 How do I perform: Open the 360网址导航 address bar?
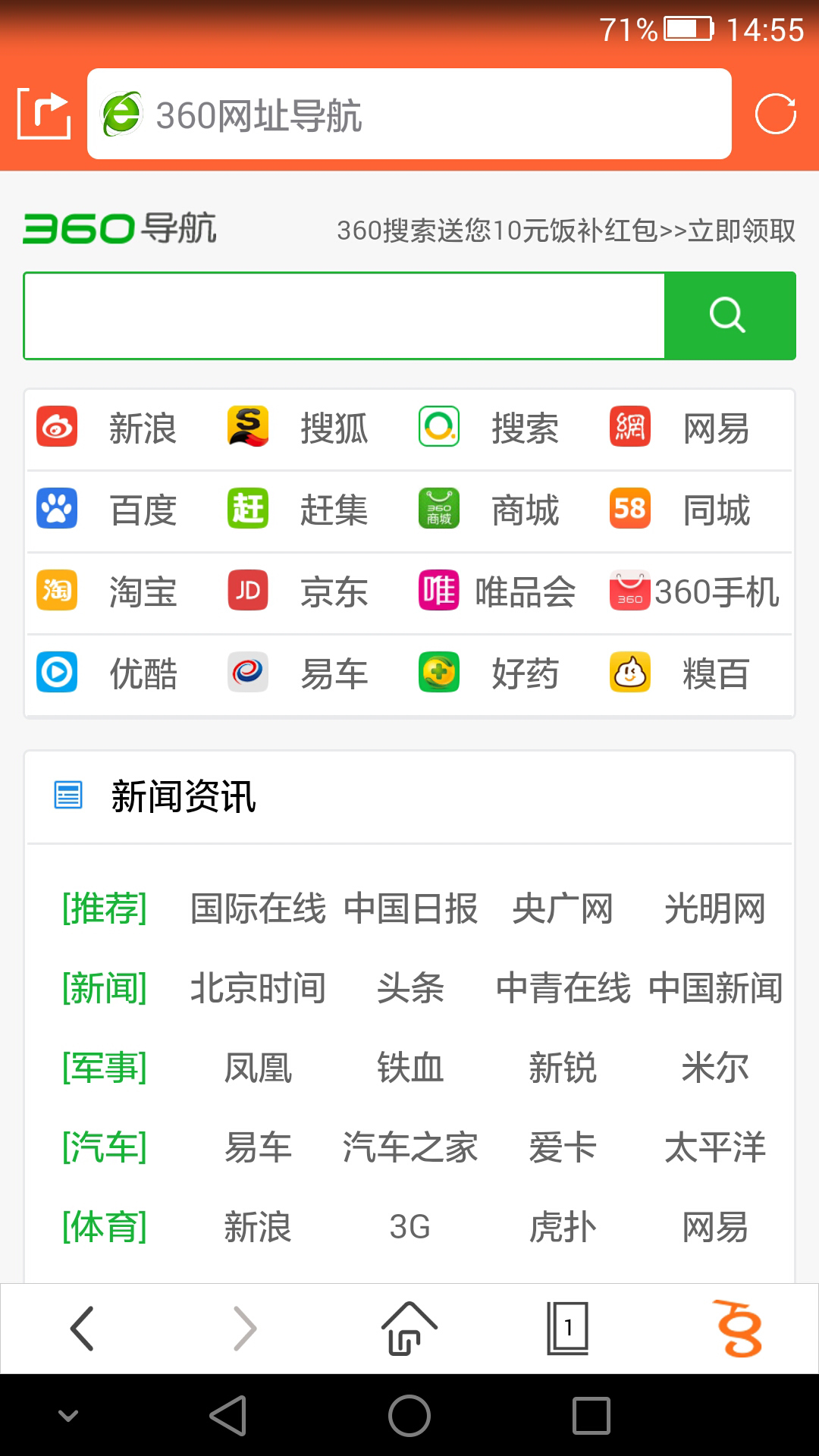[409, 114]
